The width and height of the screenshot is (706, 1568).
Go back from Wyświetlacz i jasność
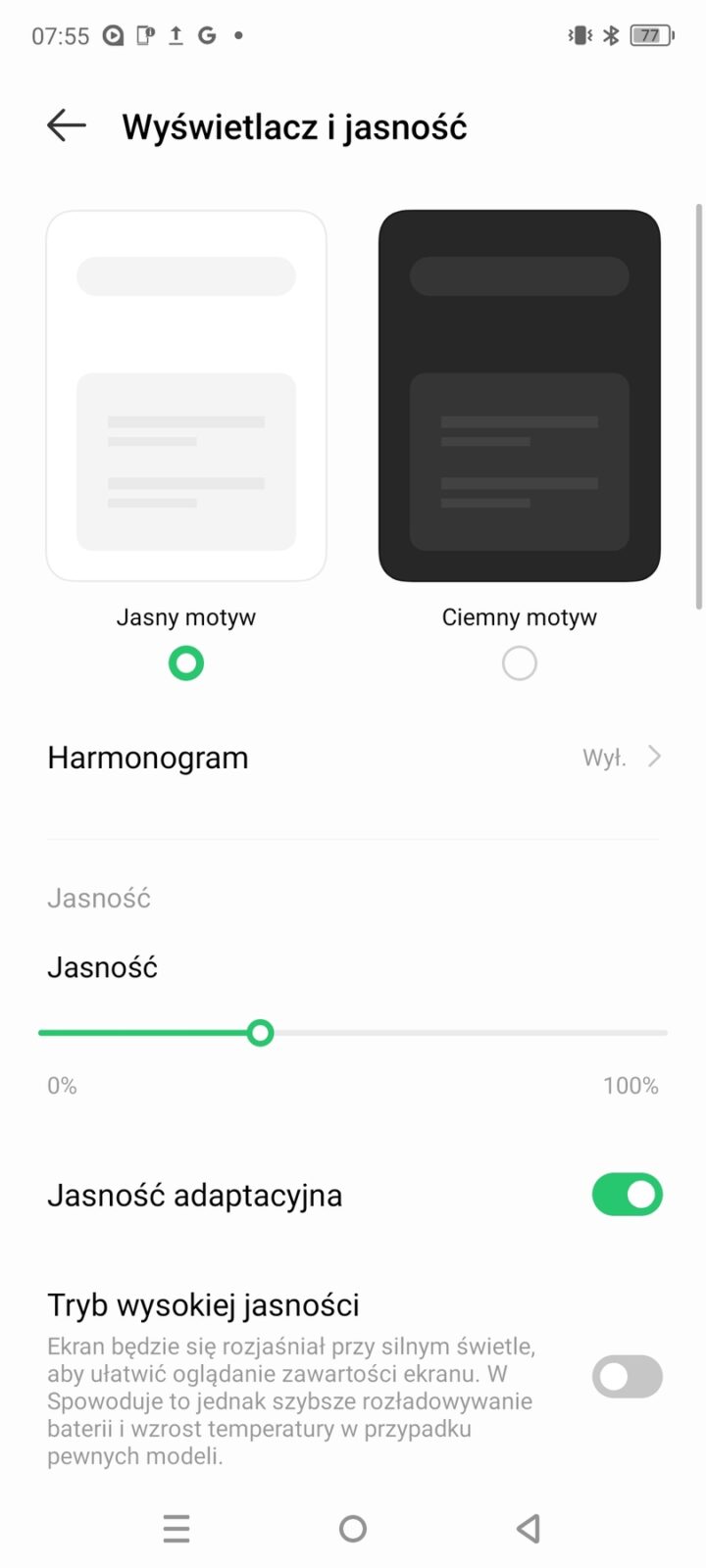click(x=67, y=125)
